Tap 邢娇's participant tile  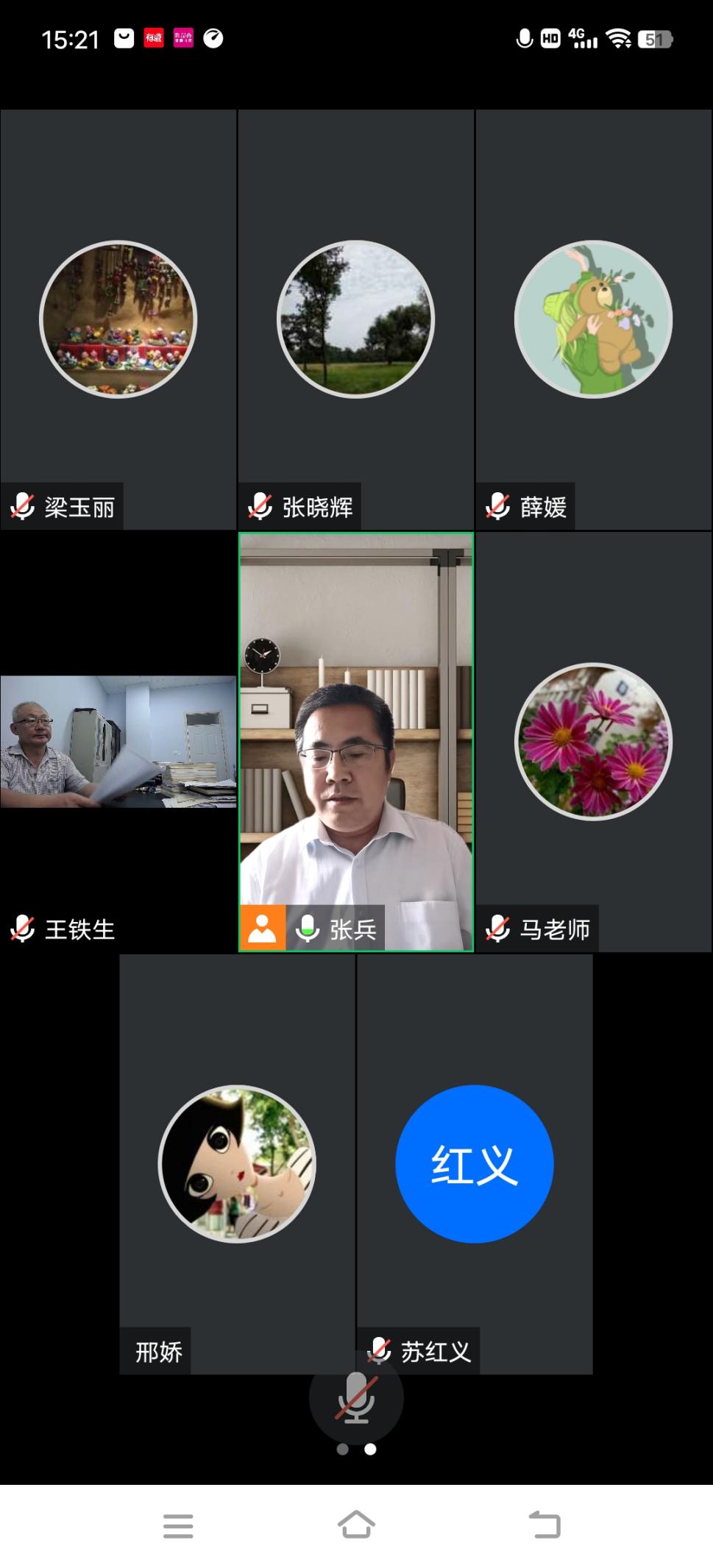(x=237, y=1164)
